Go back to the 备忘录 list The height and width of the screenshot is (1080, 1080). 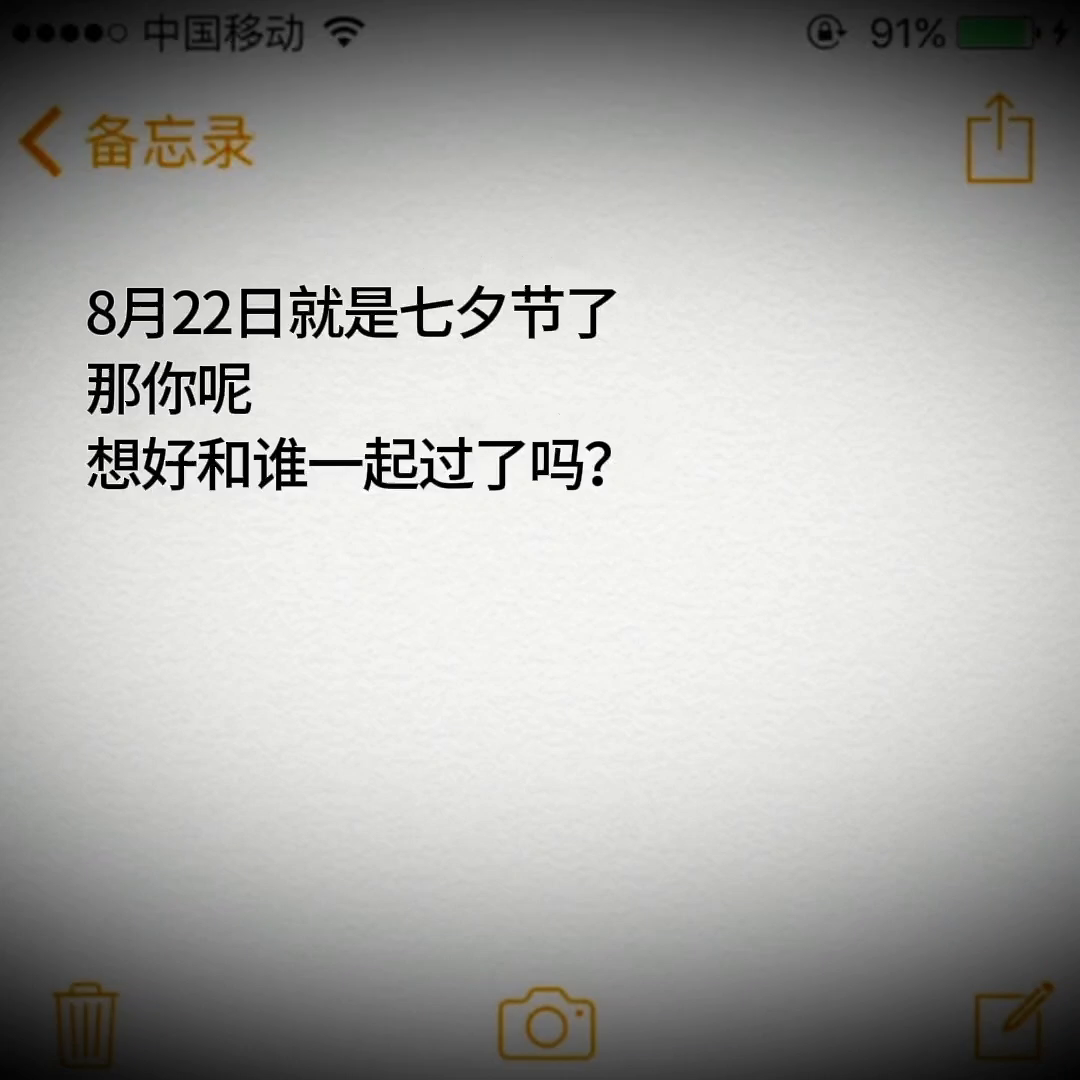coord(135,142)
